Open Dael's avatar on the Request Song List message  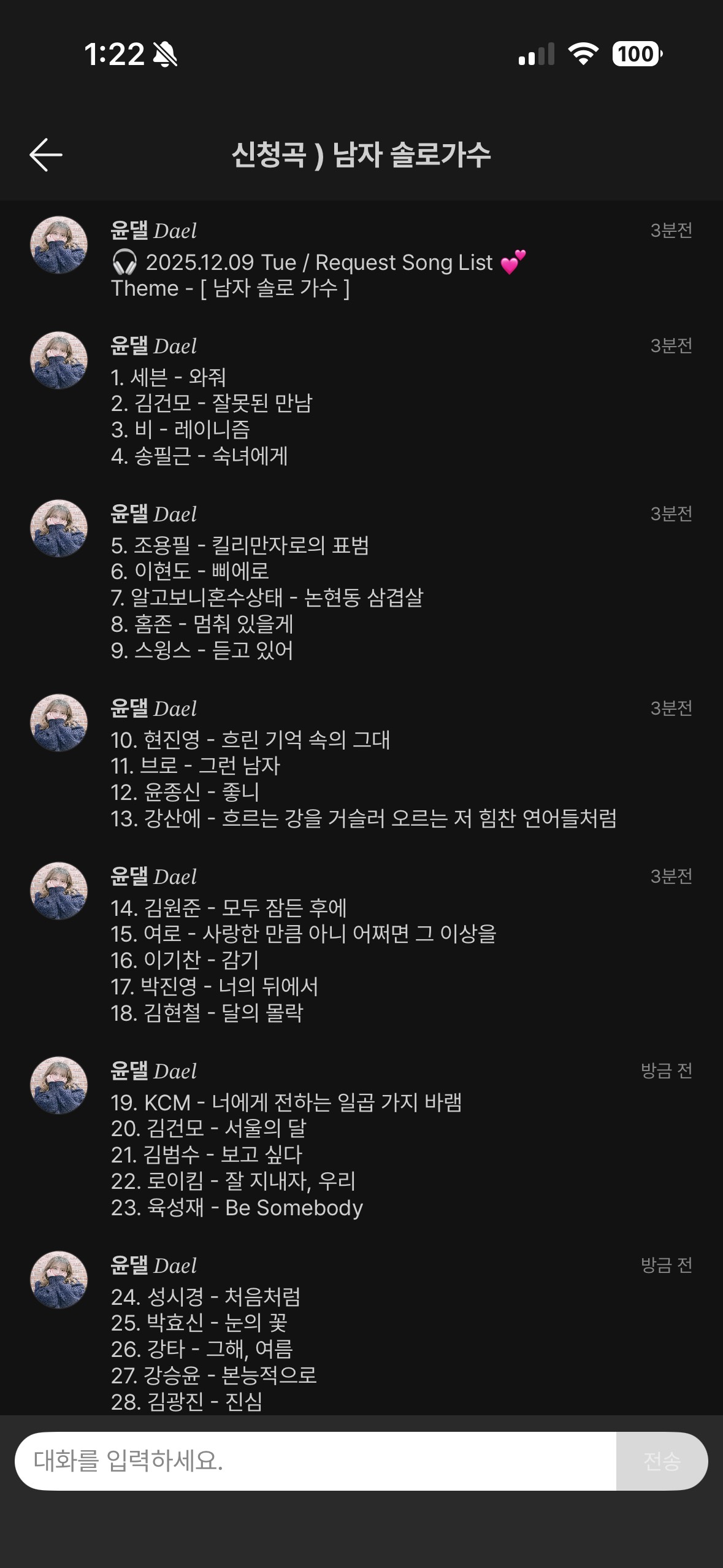click(59, 245)
